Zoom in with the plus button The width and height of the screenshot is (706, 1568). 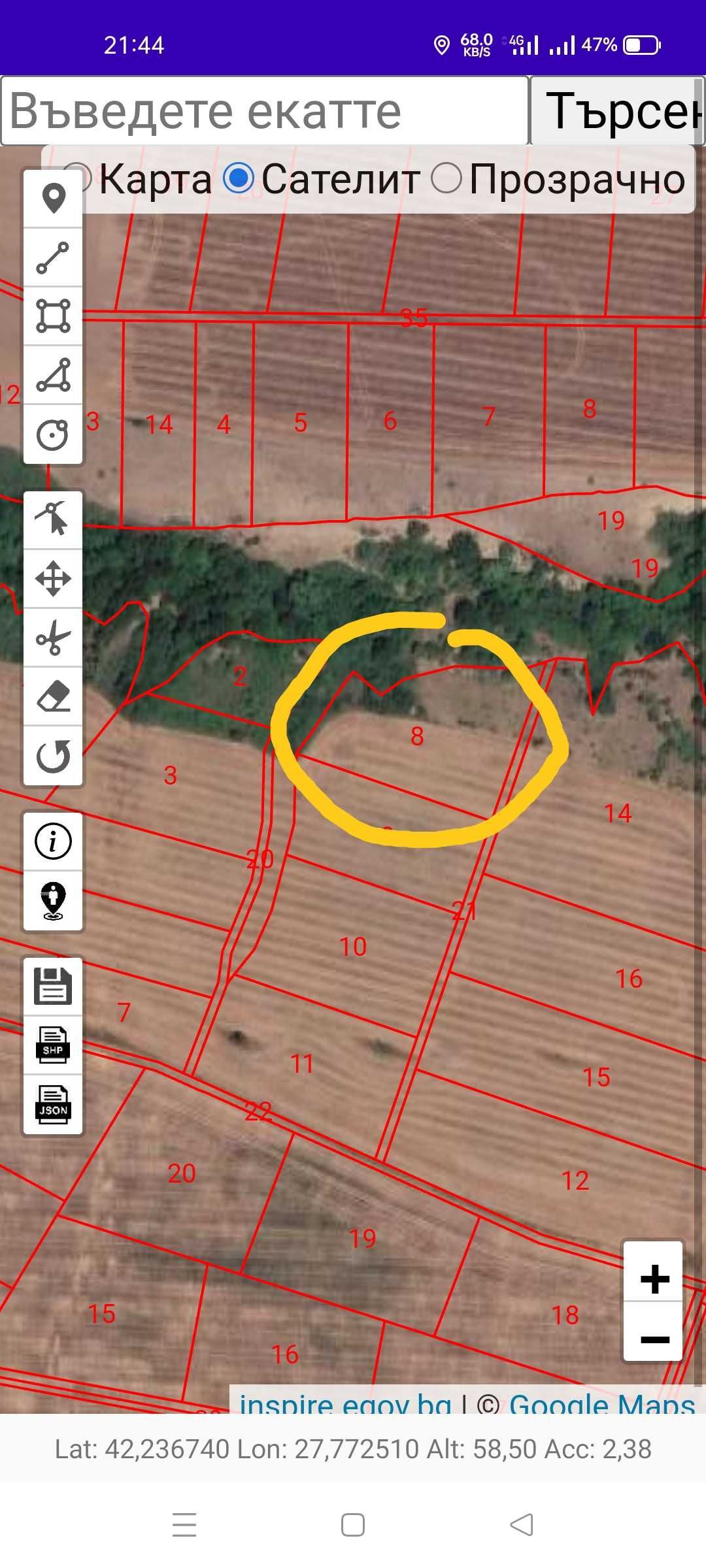coord(654,1279)
